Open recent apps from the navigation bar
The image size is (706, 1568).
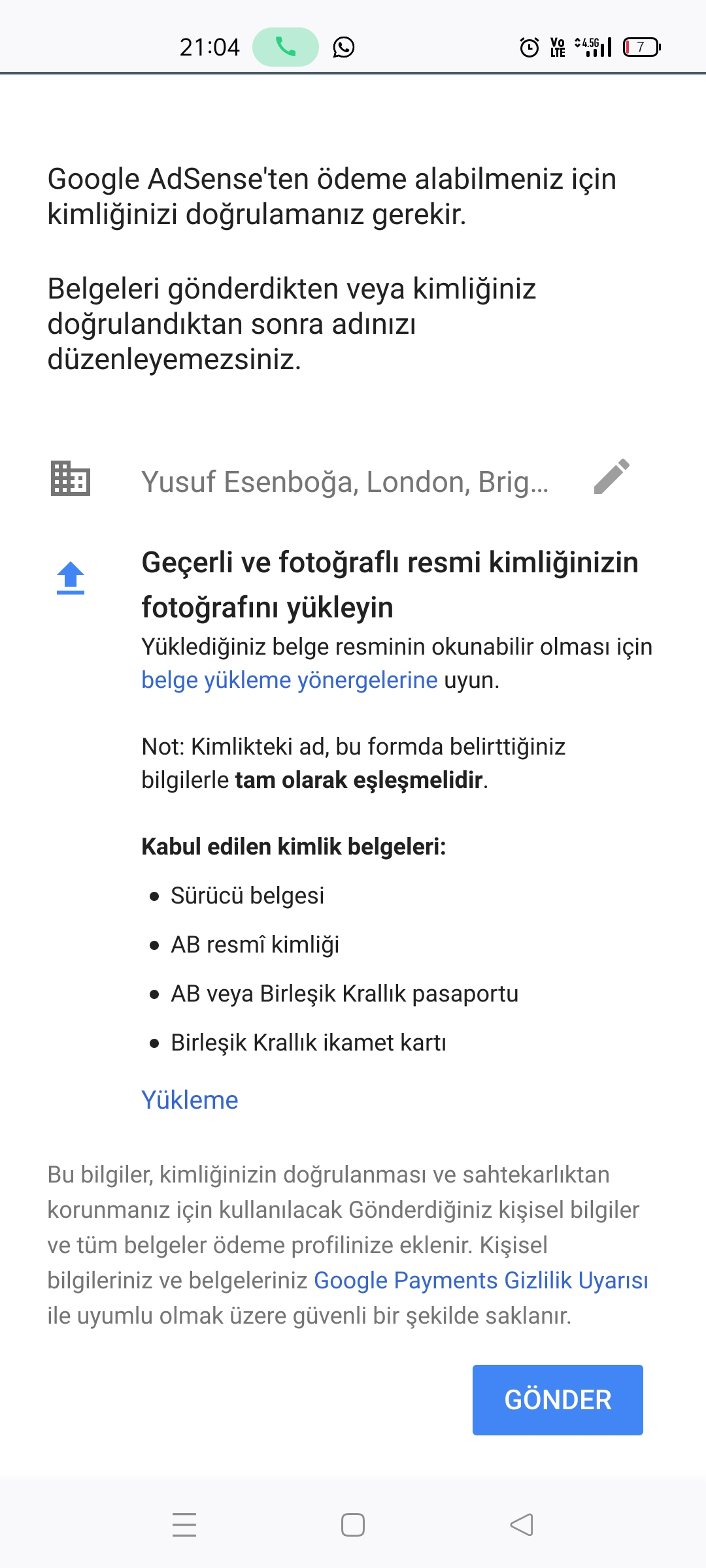coord(184,1525)
